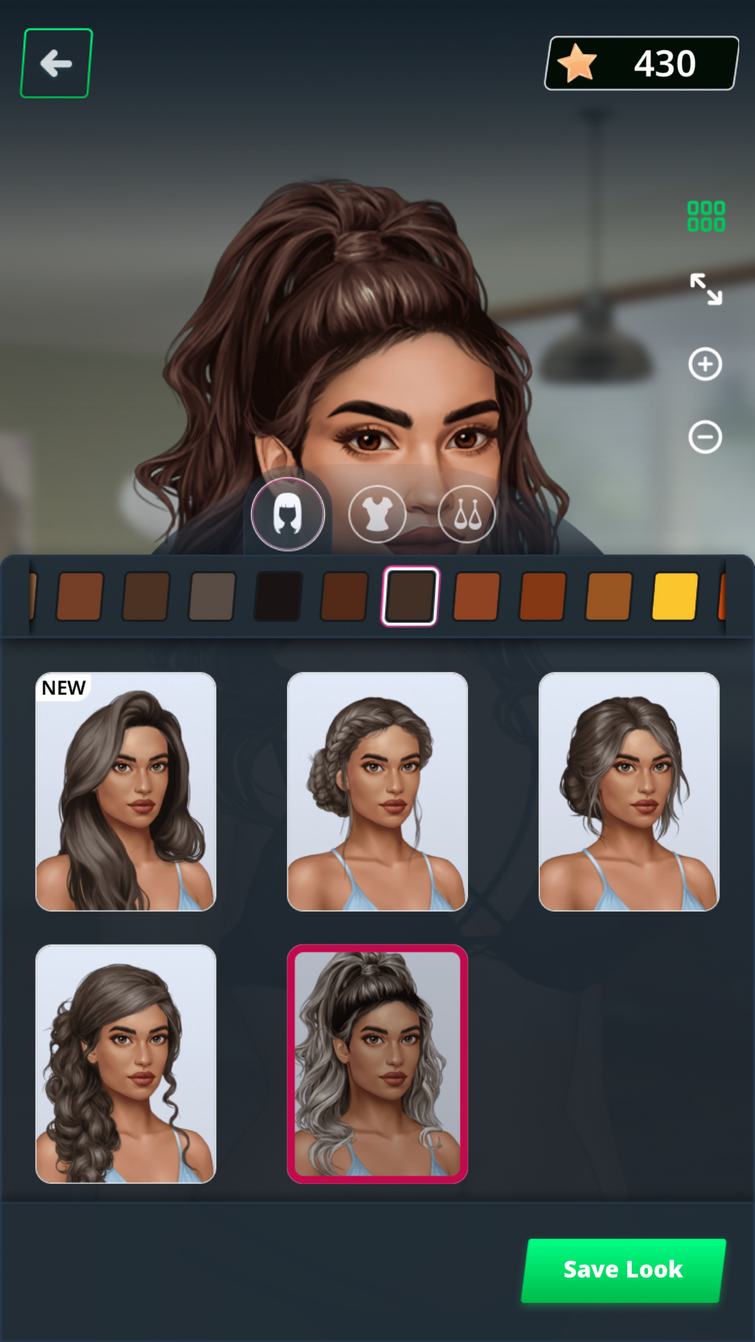Zoom out with the minus icon
The image size is (755, 1342).
coord(705,437)
